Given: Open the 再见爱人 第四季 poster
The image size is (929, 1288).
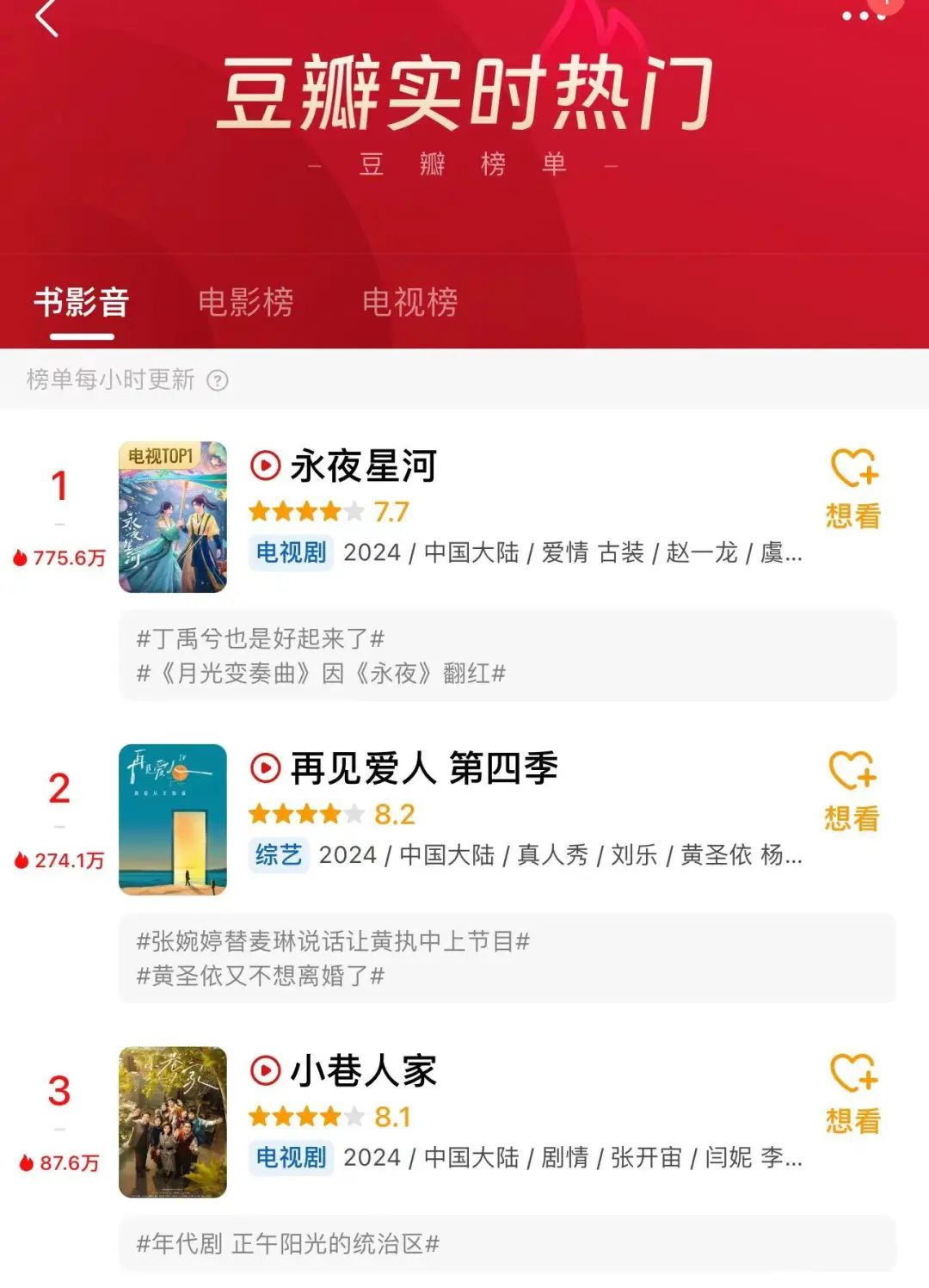Looking at the screenshot, I should click(x=173, y=819).
